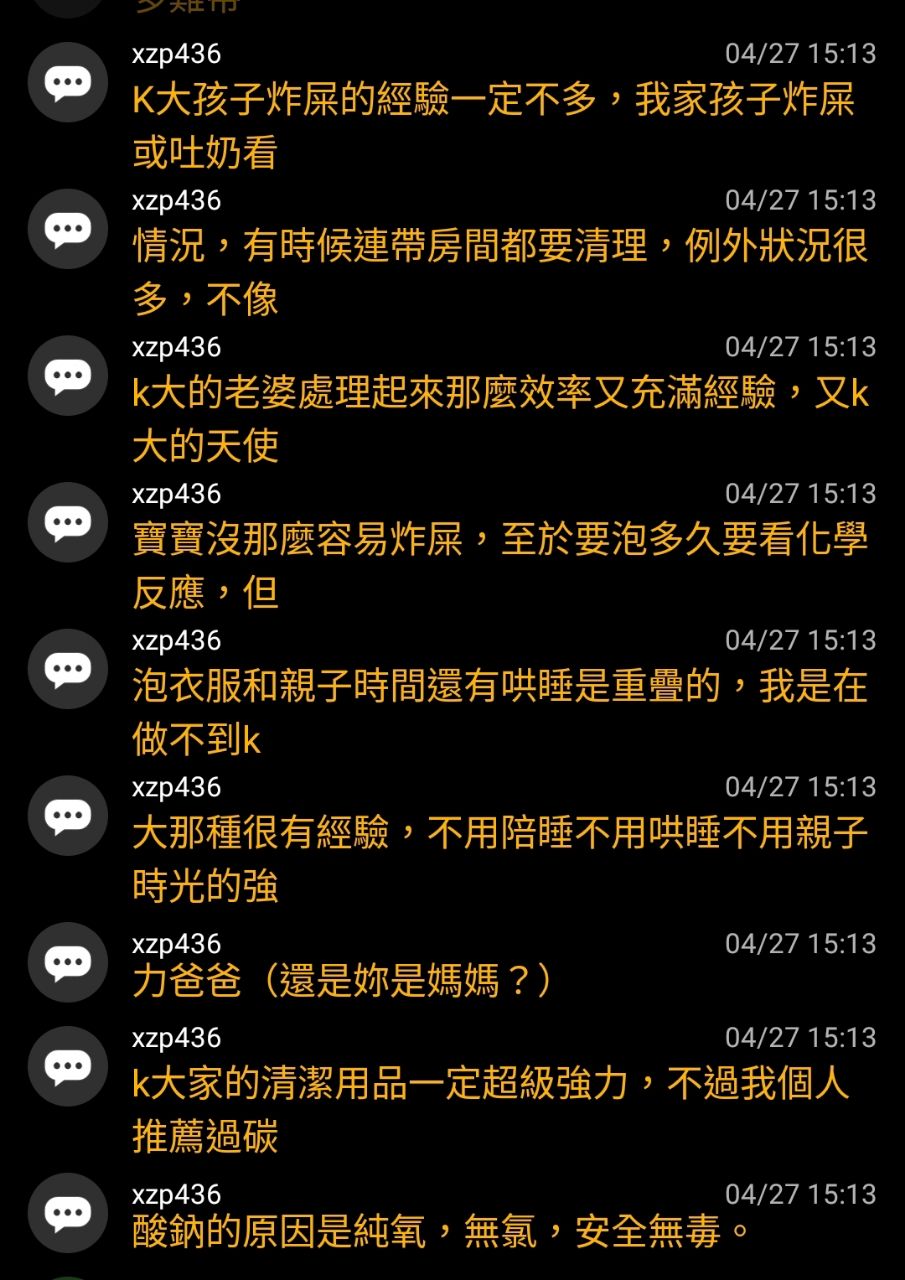Tap the comment beginning "酸鈉的原因是純氧"
905x1280 pixels.
tap(442, 1232)
